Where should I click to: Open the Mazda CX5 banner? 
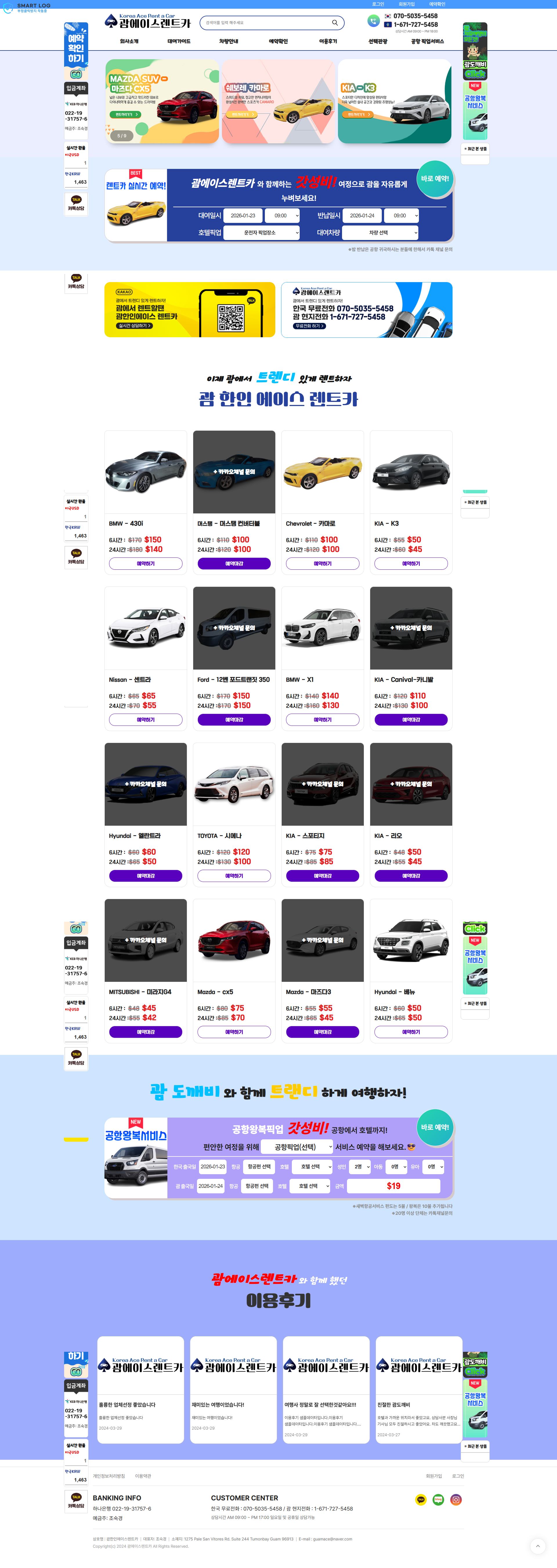162,101
